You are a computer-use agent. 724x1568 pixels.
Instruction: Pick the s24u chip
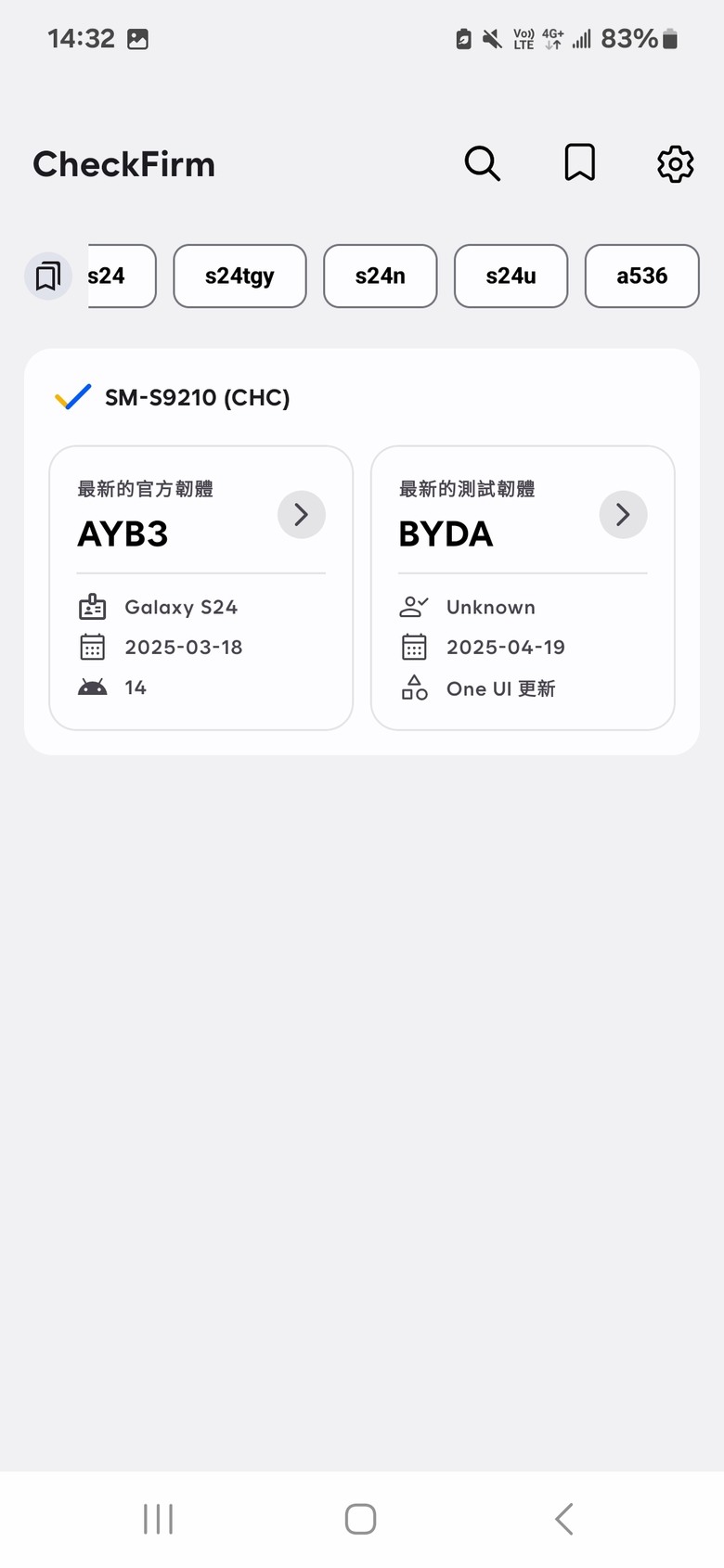pos(511,276)
